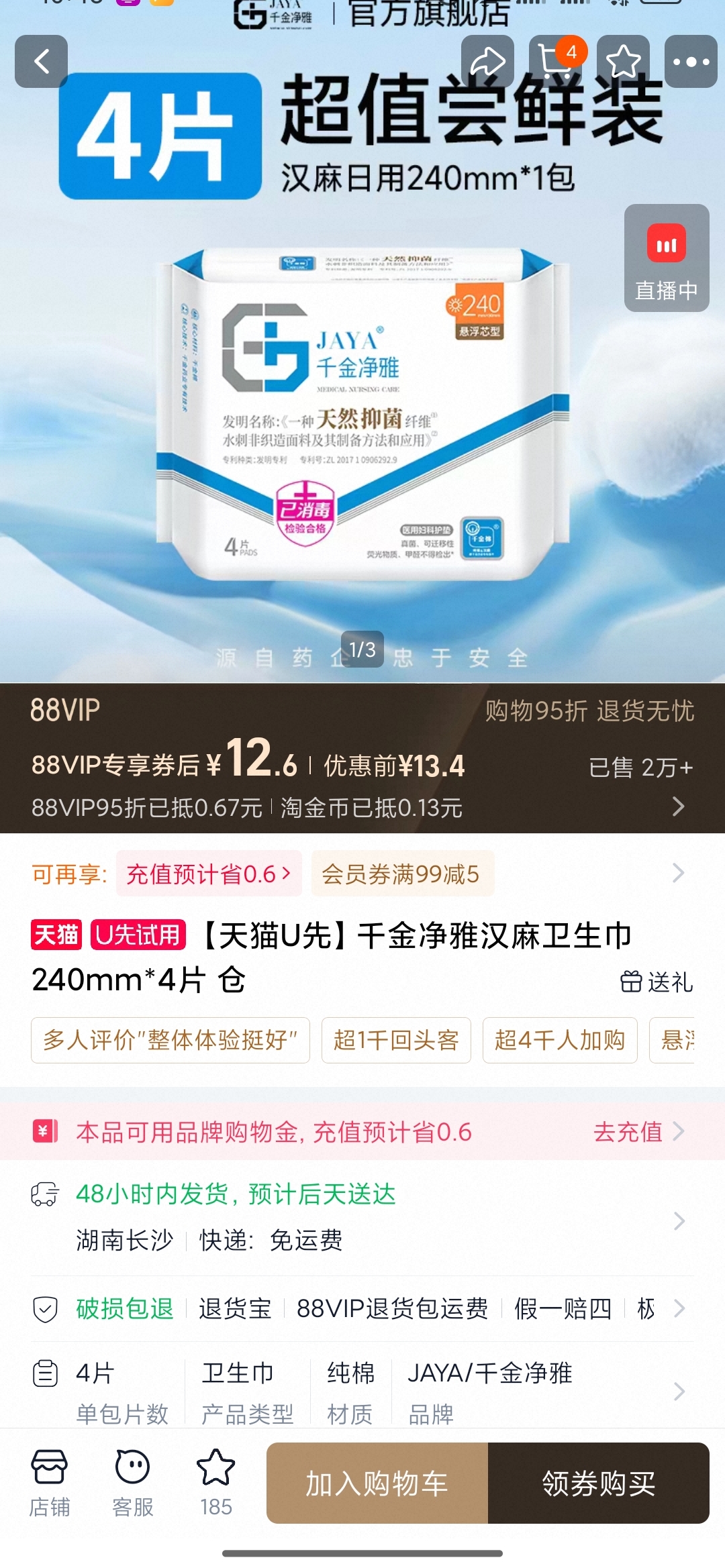Viewport: 725px width, 1568px height.
Task: Expand the 88VIP price discount details
Action: [x=678, y=806]
